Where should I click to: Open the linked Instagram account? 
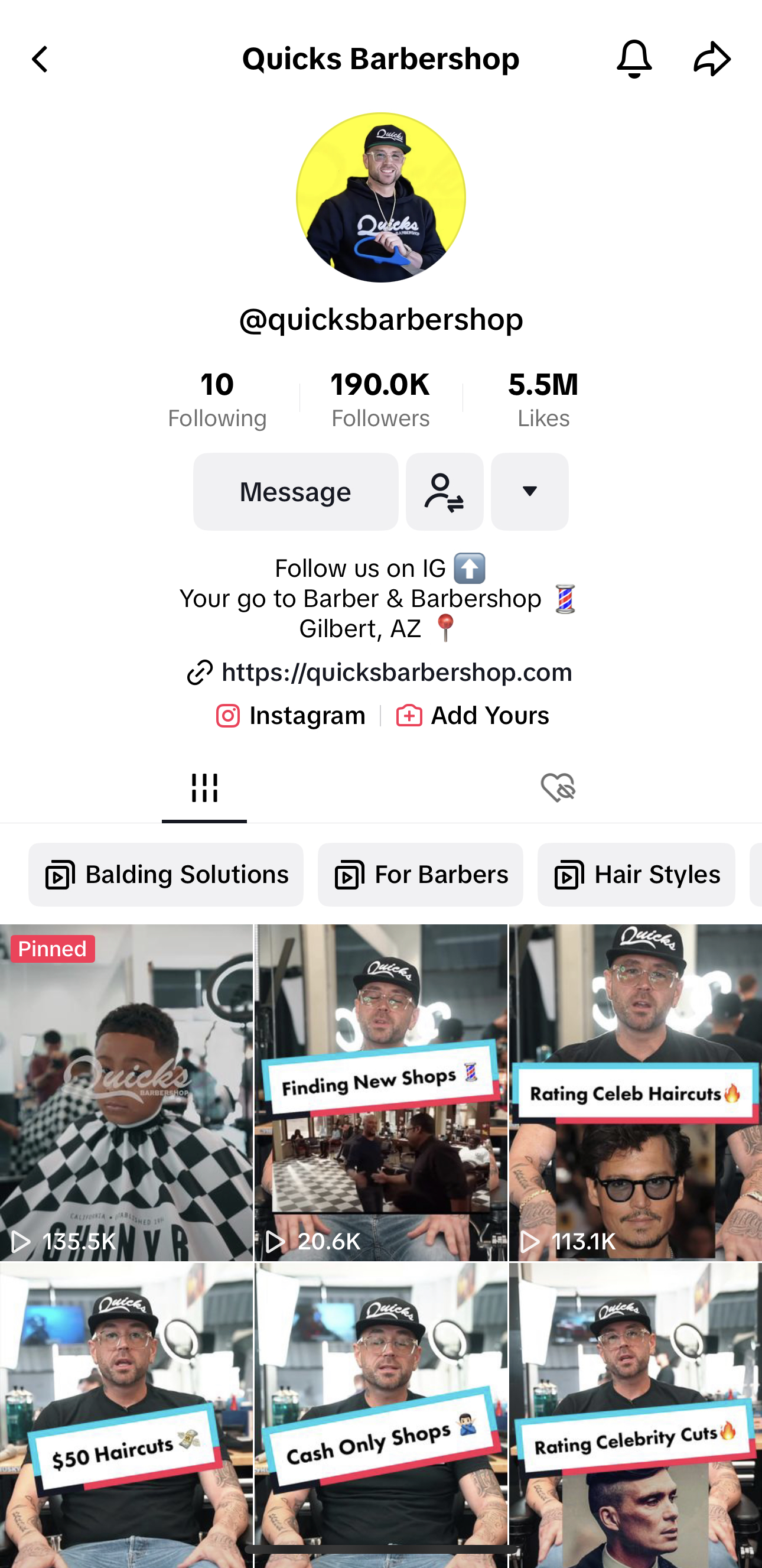pos(291,715)
